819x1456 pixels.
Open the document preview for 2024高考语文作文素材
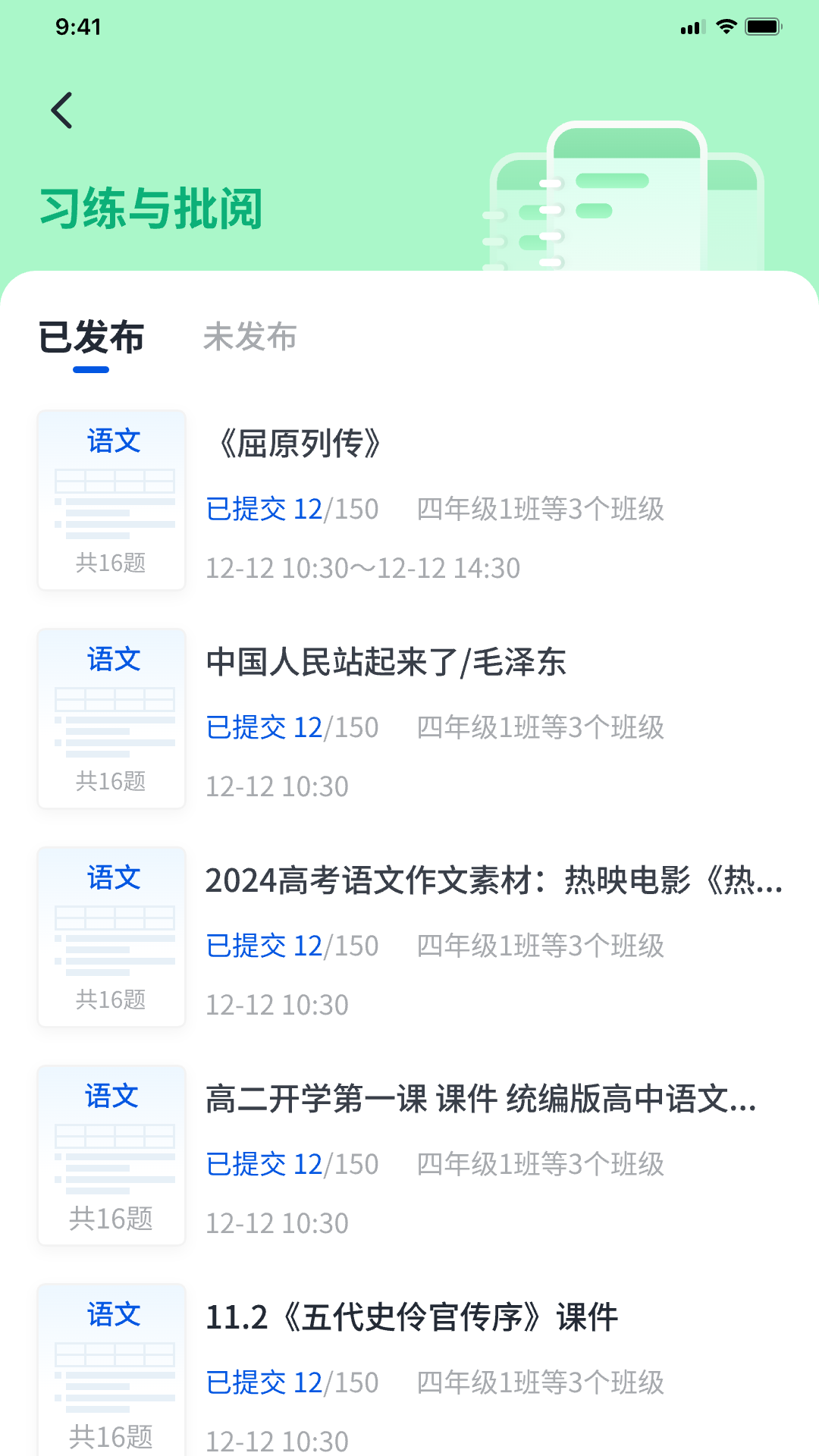[111, 937]
